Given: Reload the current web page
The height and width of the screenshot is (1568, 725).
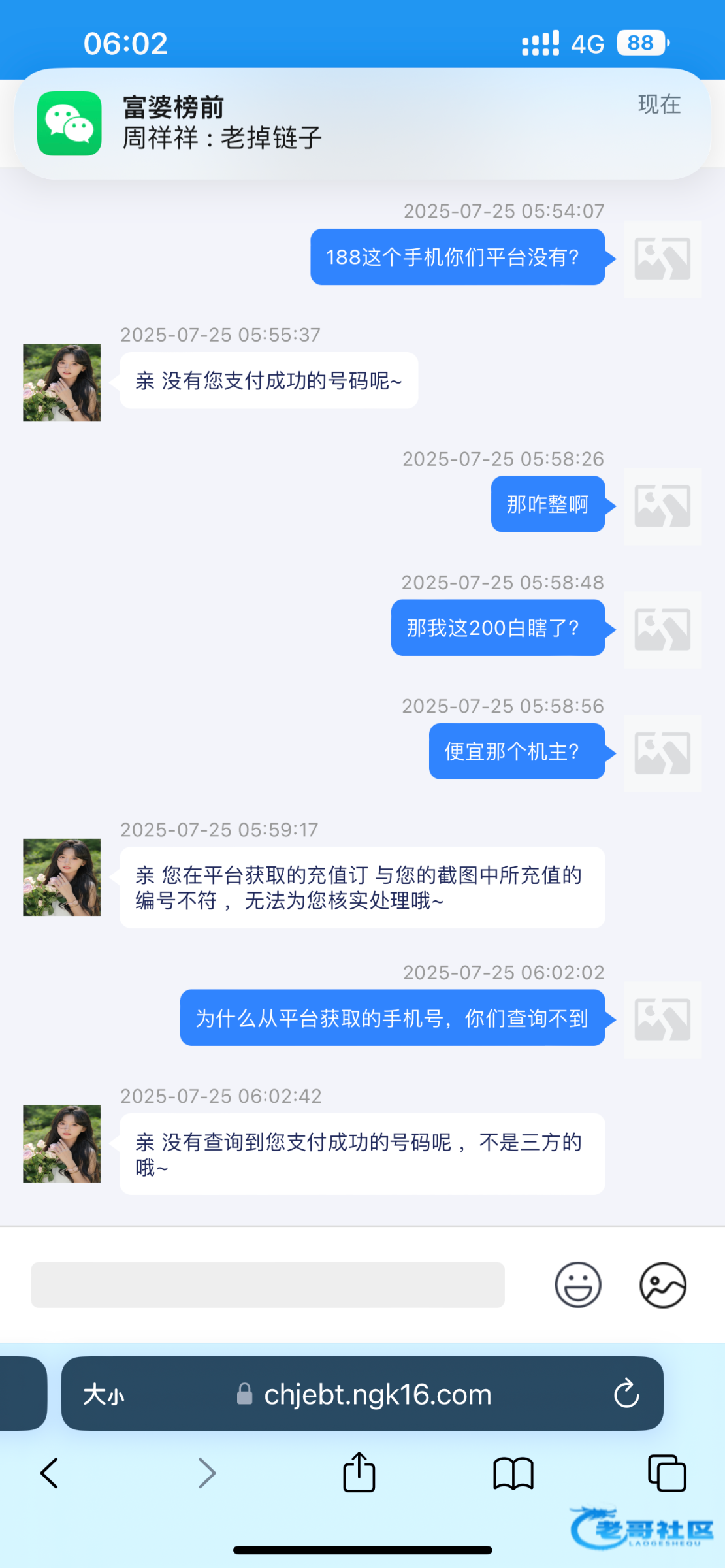Looking at the screenshot, I should pos(626,1394).
